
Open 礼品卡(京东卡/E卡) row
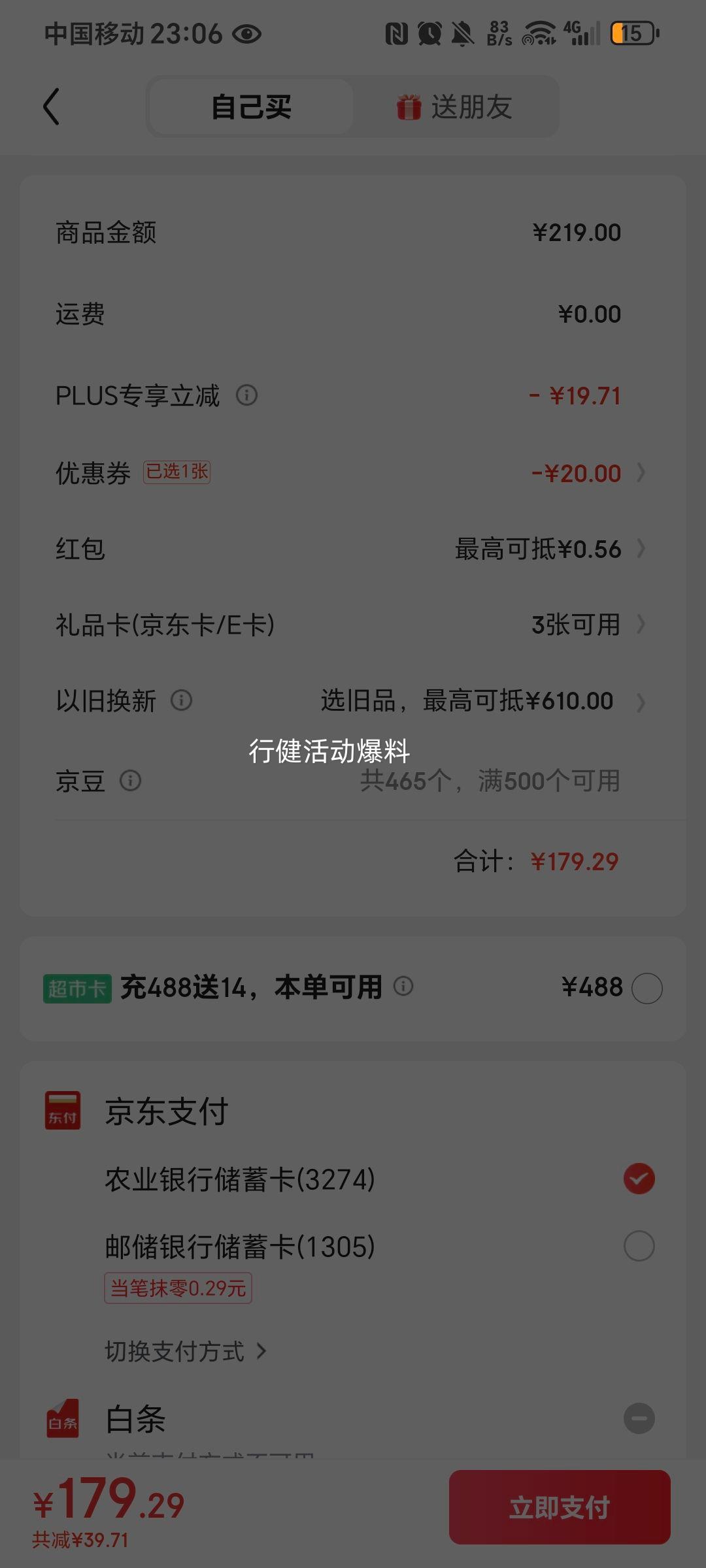pyautogui.click(x=353, y=625)
